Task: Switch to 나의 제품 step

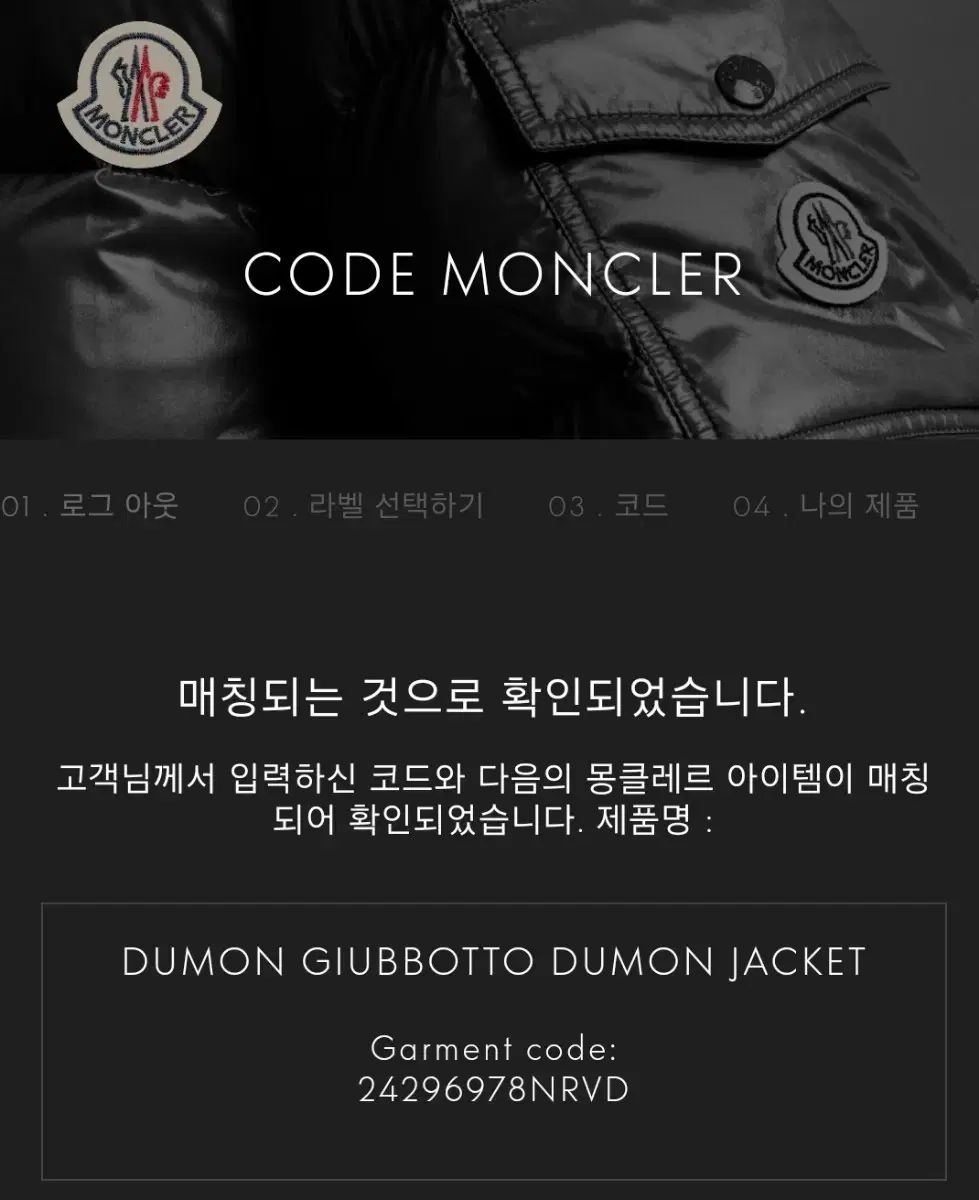Action: pos(826,506)
